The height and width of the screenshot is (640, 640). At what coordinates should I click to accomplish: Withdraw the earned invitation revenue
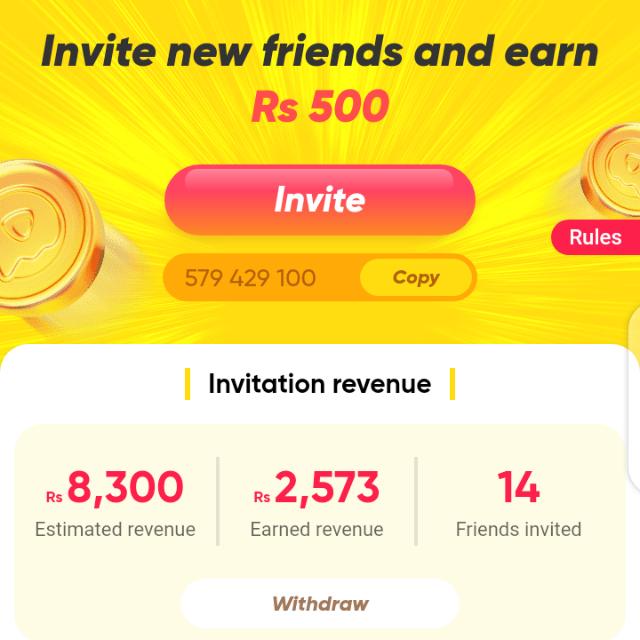[320, 603]
